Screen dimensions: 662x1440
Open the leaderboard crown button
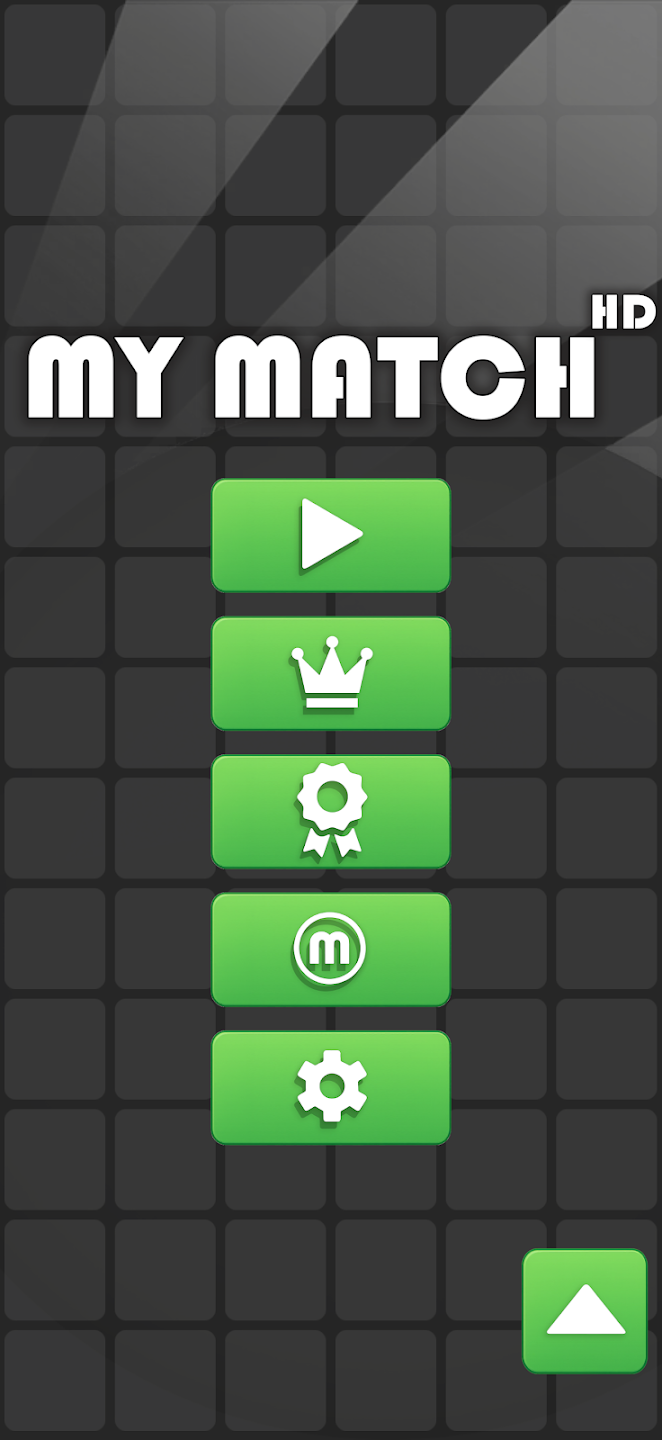pos(331,673)
